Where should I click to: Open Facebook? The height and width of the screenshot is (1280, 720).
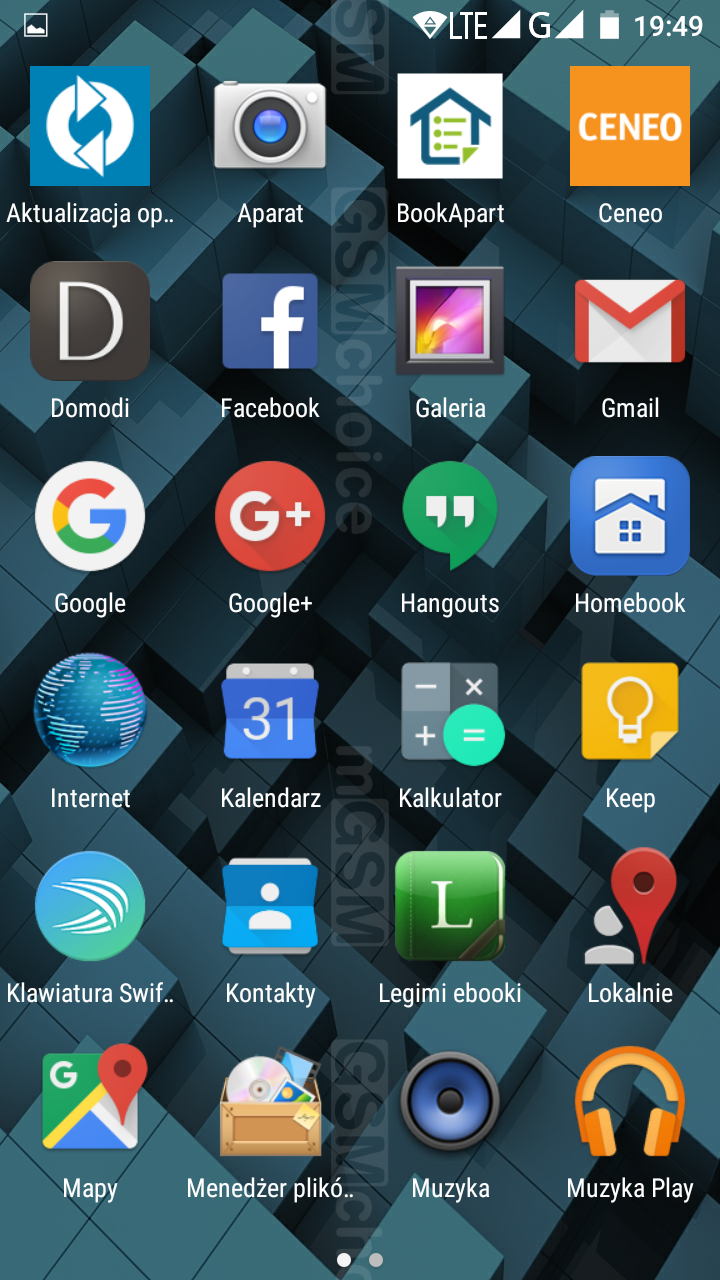click(270, 321)
